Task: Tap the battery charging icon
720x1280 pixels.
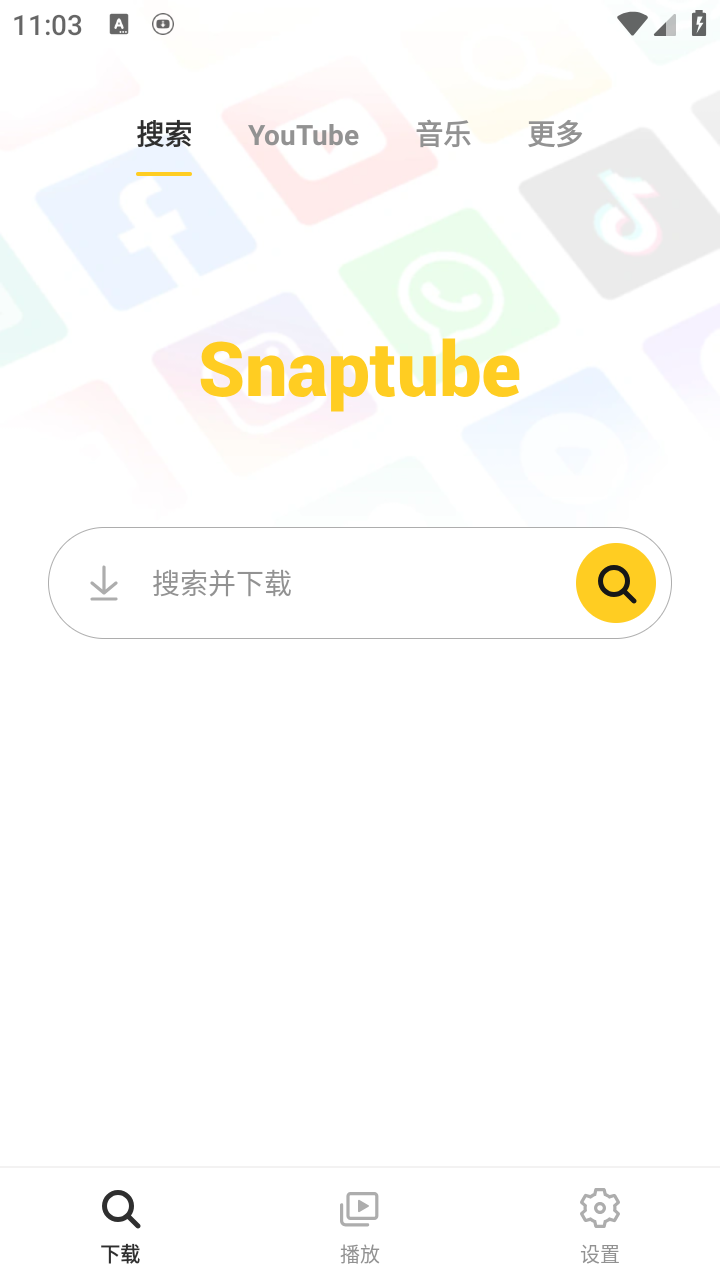Action: [699, 24]
